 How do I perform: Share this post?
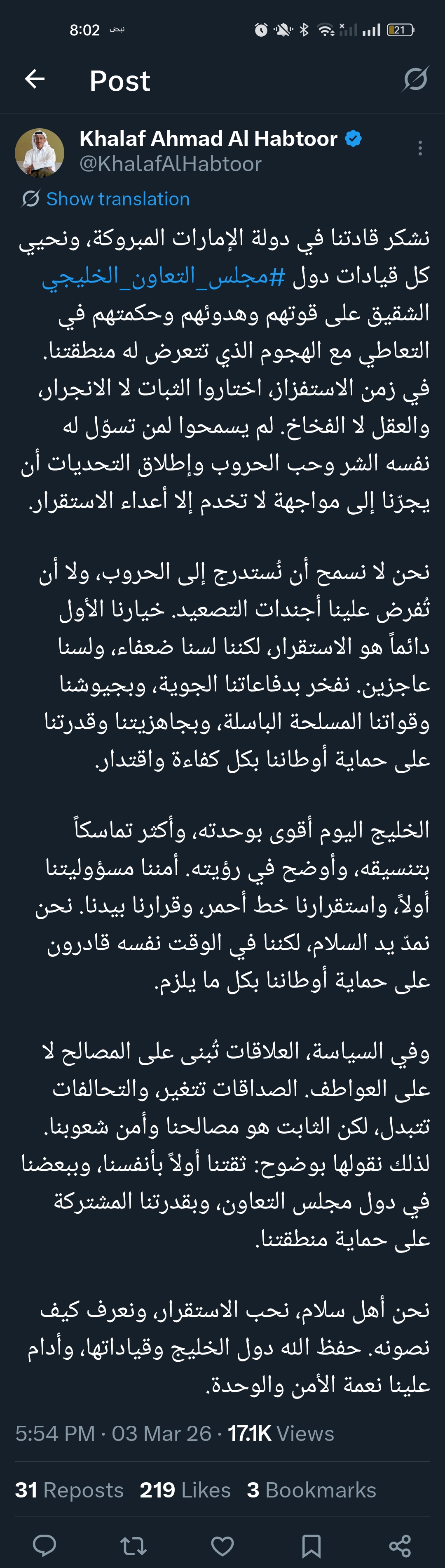point(400,1545)
